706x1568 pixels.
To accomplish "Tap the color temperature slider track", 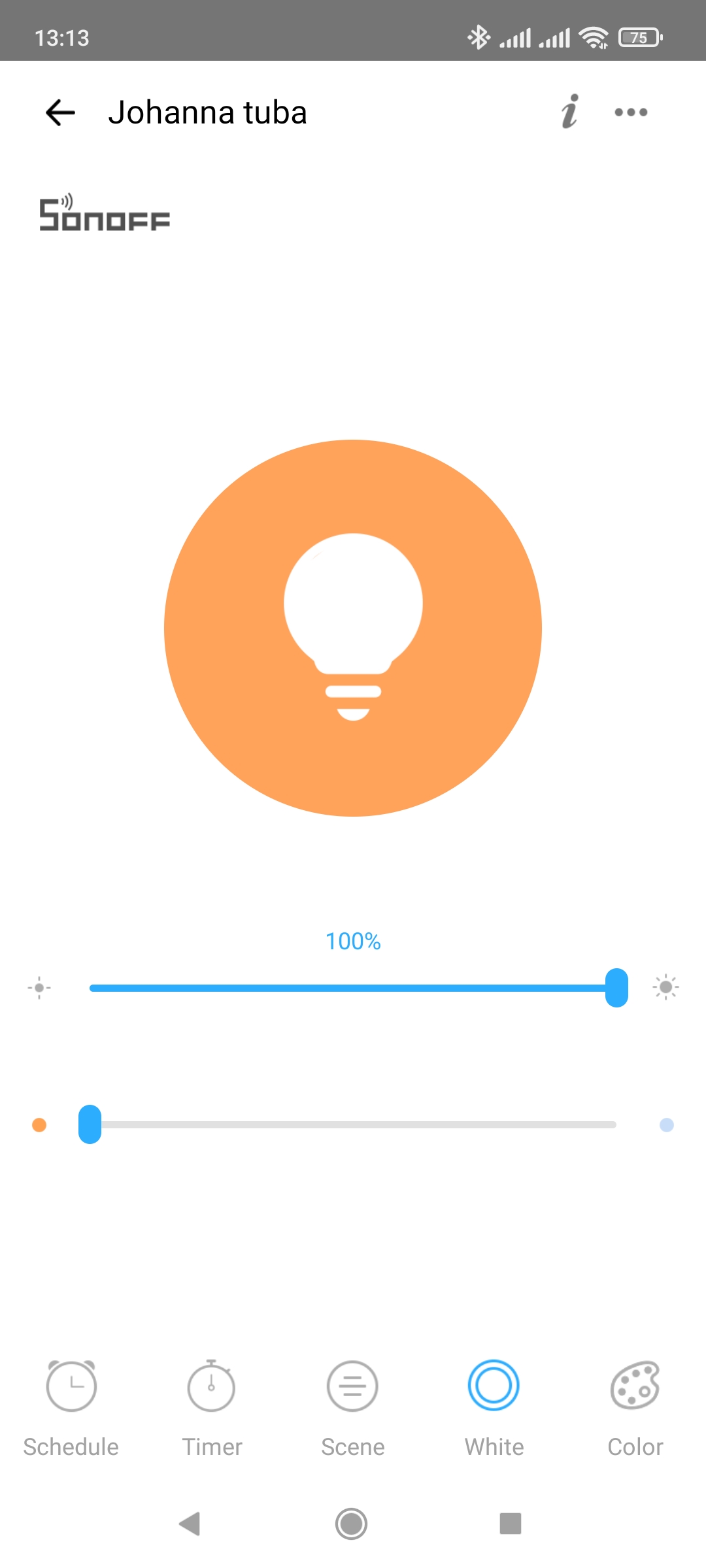I will [353, 1124].
